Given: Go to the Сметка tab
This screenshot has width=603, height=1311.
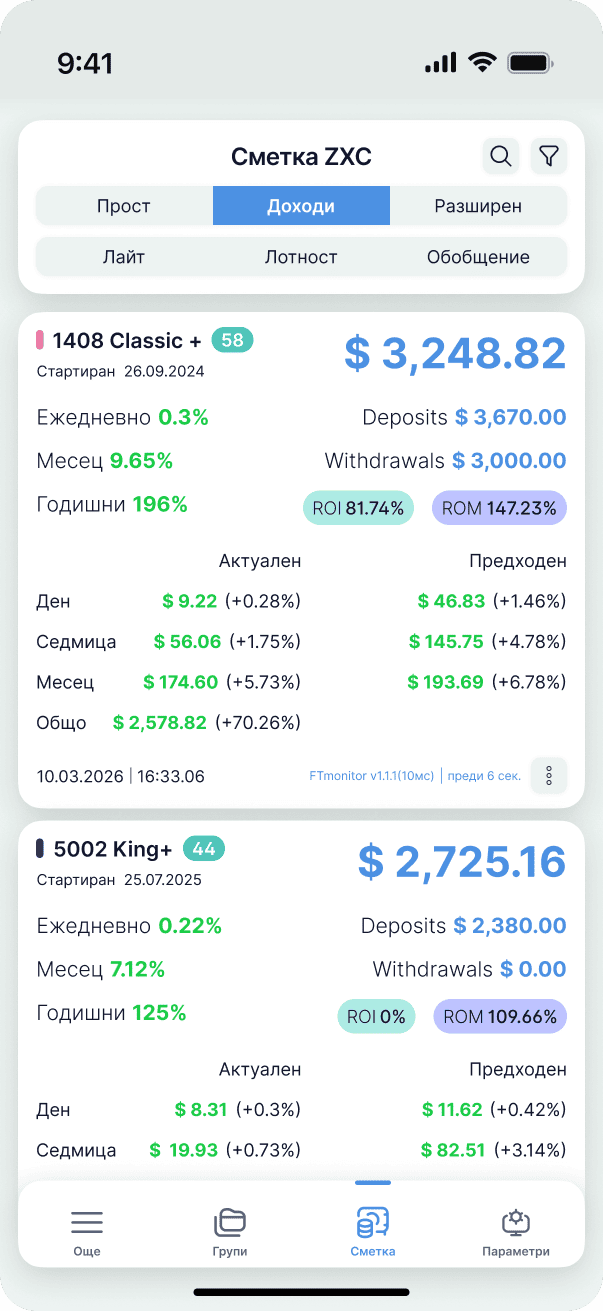Looking at the screenshot, I should [x=373, y=1232].
